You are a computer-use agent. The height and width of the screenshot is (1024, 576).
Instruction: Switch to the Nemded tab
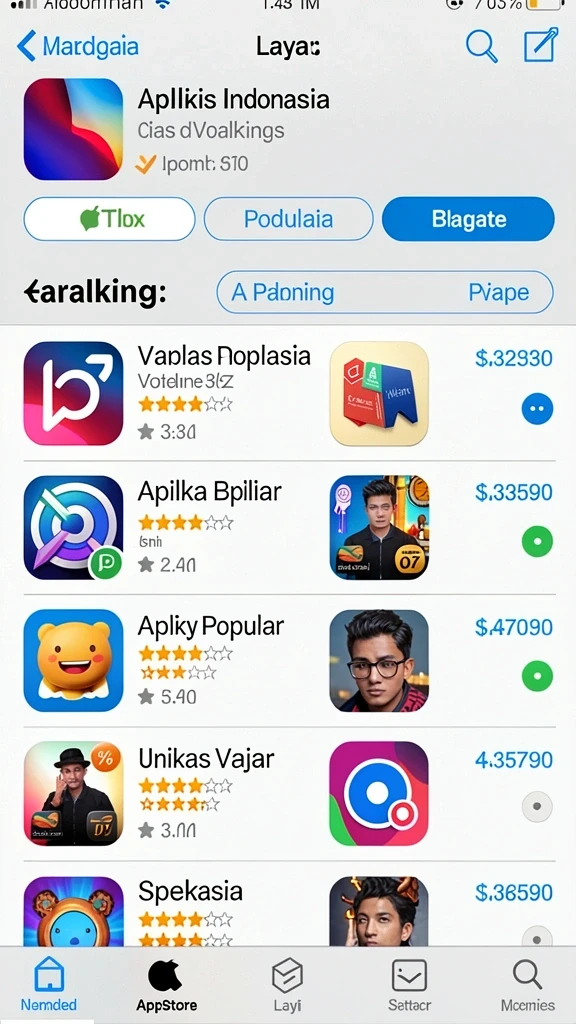pyautogui.click(x=49, y=985)
